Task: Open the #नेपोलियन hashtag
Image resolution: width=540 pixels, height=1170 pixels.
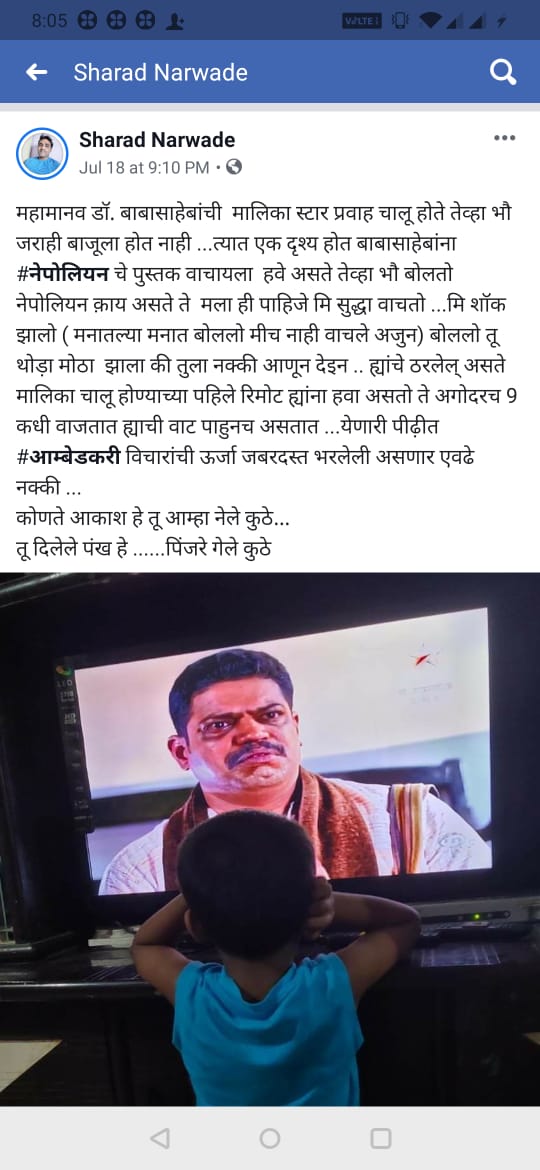Action: [x=63, y=274]
